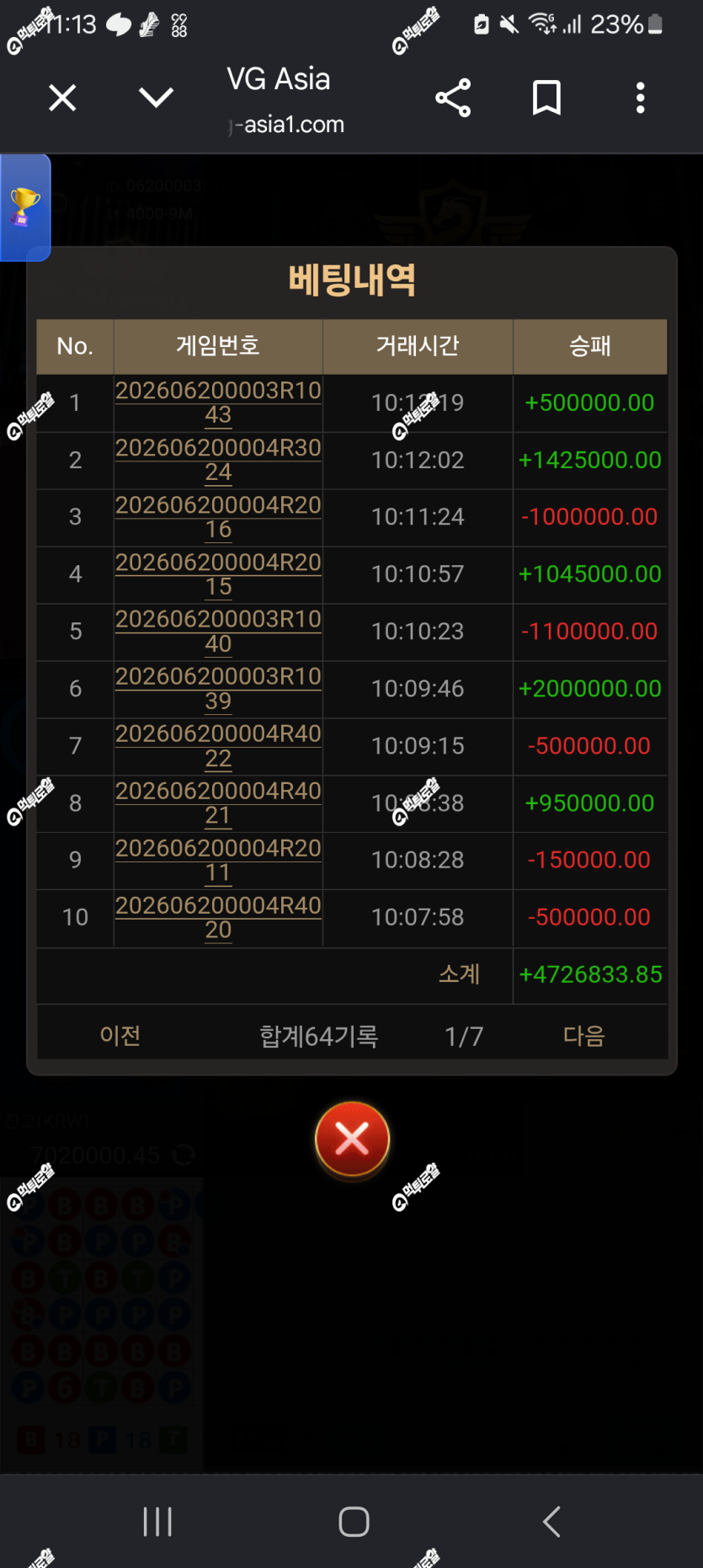
Task: Open game number 202606200004R3024
Action: pos(218,460)
